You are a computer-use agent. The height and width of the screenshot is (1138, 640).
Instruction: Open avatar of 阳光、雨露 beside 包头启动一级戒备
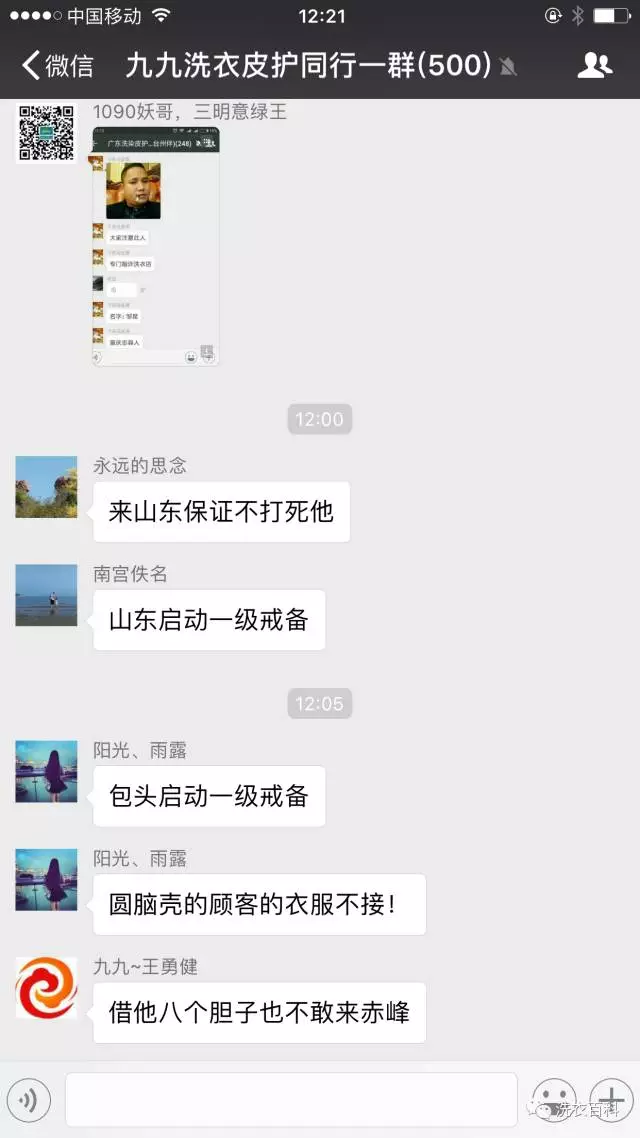[x=46, y=772]
